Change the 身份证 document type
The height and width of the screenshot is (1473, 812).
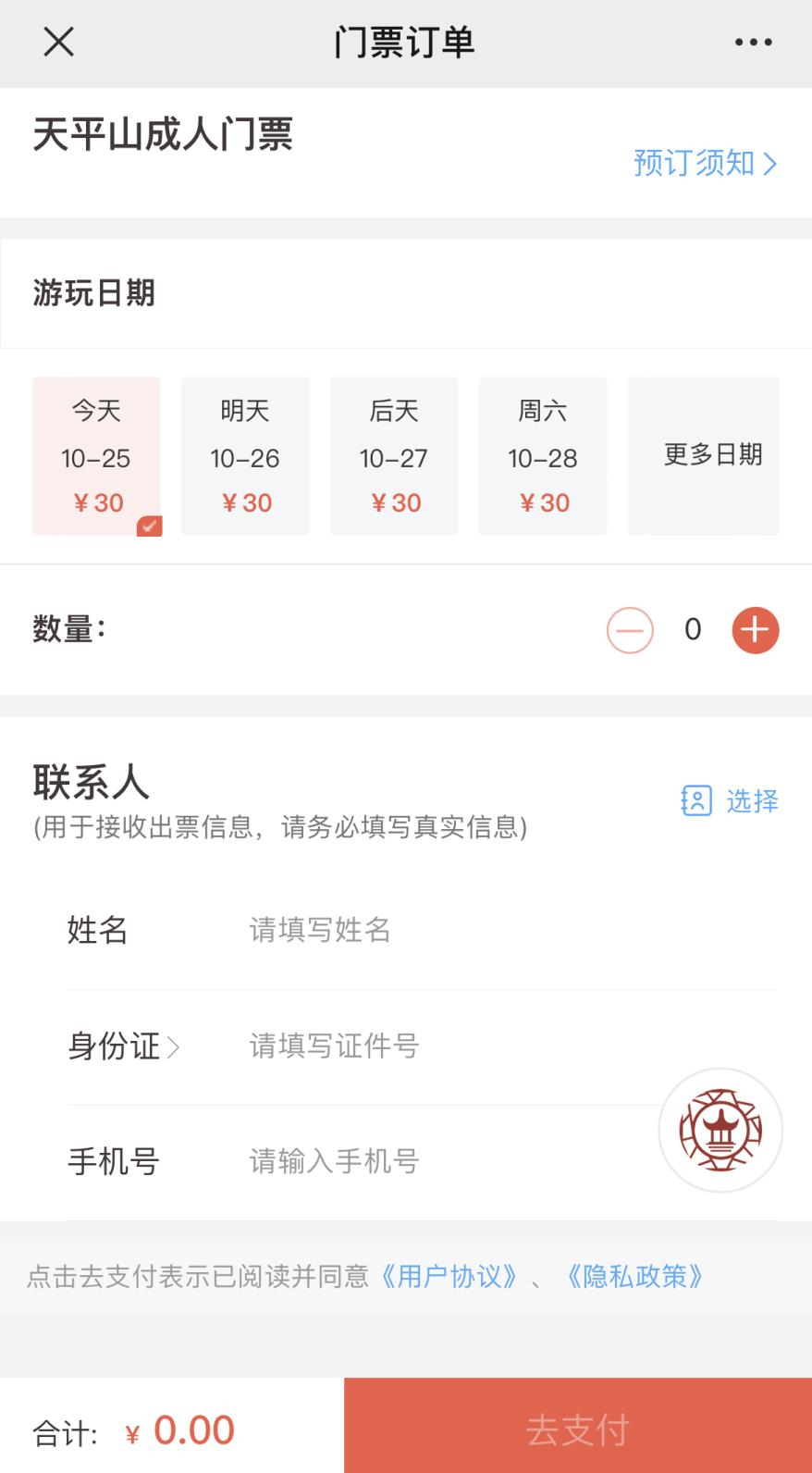(123, 1046)
